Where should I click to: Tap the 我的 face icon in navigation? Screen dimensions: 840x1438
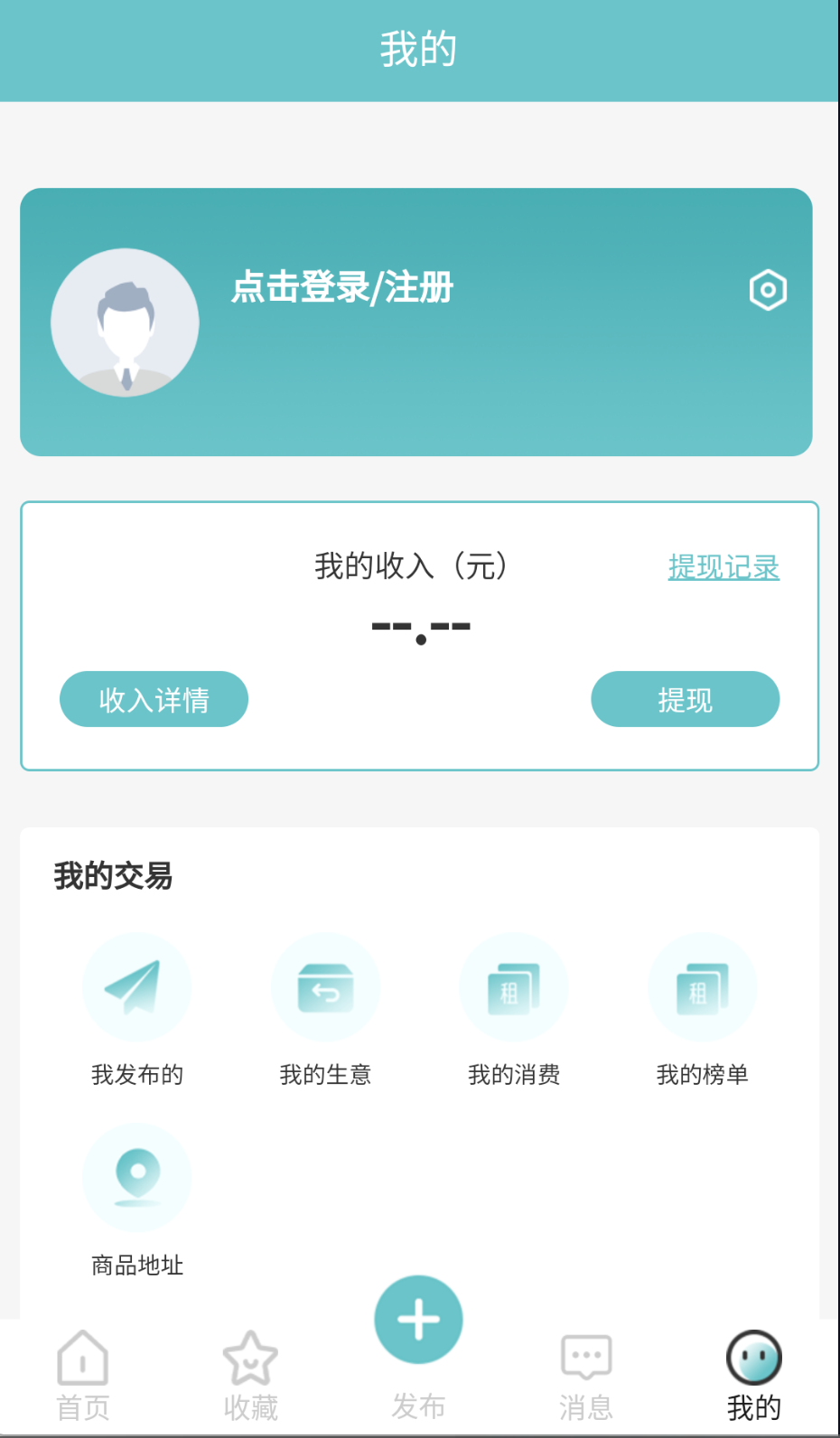[x=753, y=1355]
